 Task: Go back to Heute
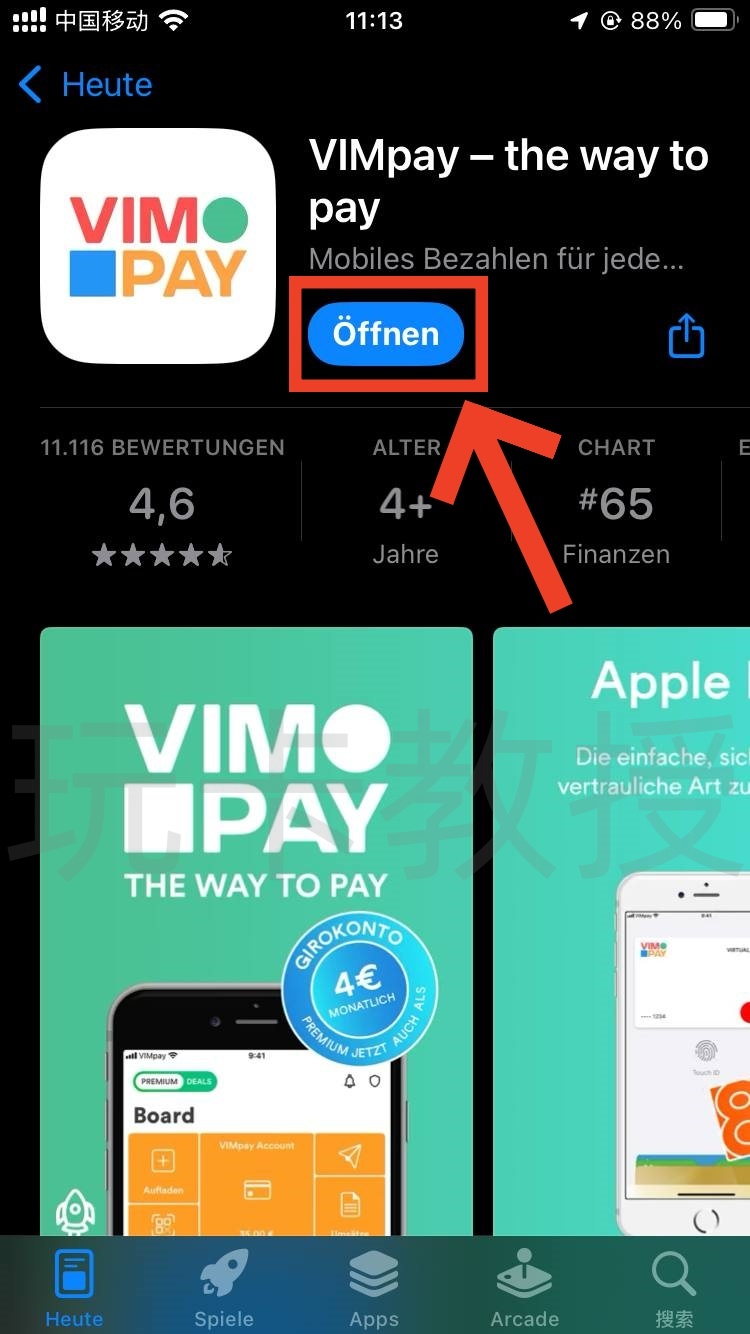[86, 85]
